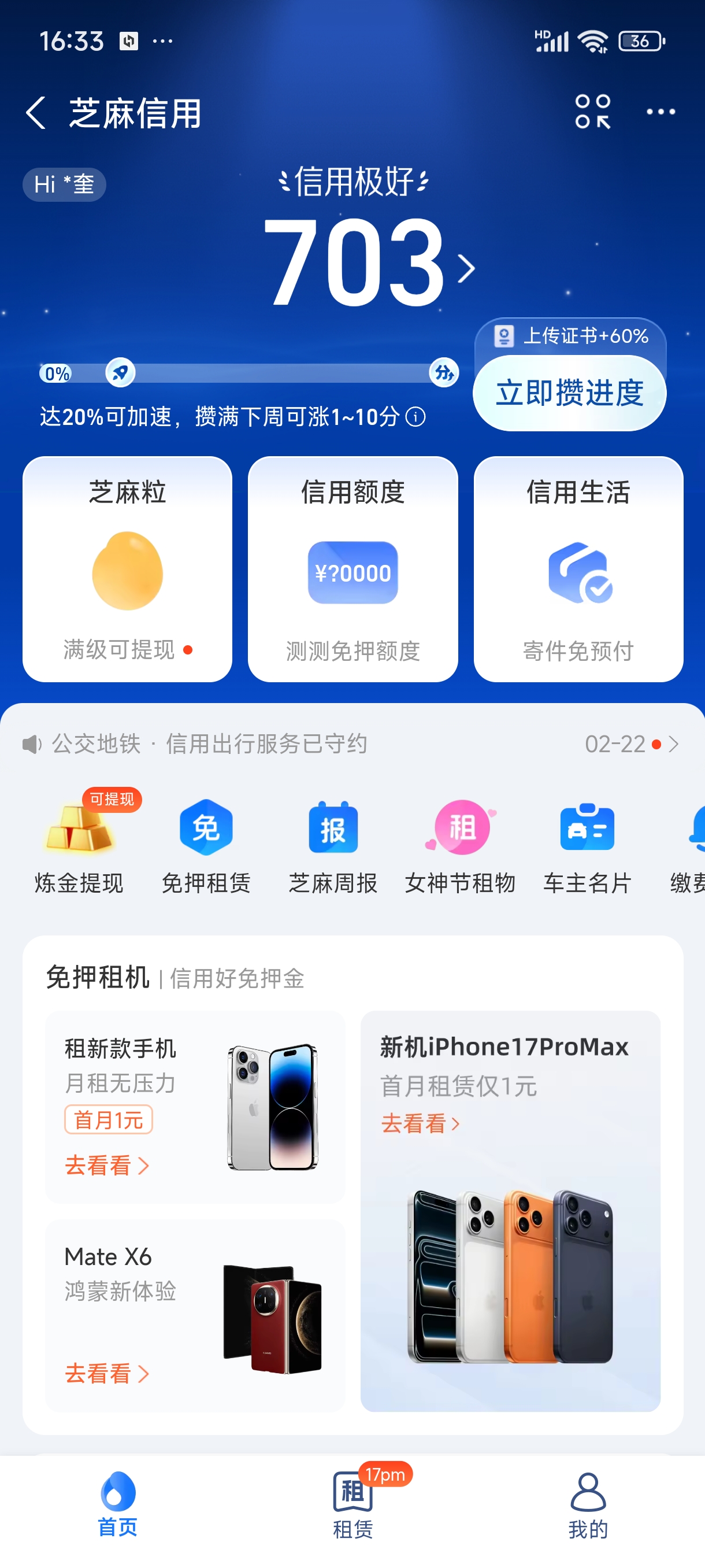Viewport: 705px width, 1568px height.
Task: Open the three-dot overflow menu
Action: click(661, 112)
